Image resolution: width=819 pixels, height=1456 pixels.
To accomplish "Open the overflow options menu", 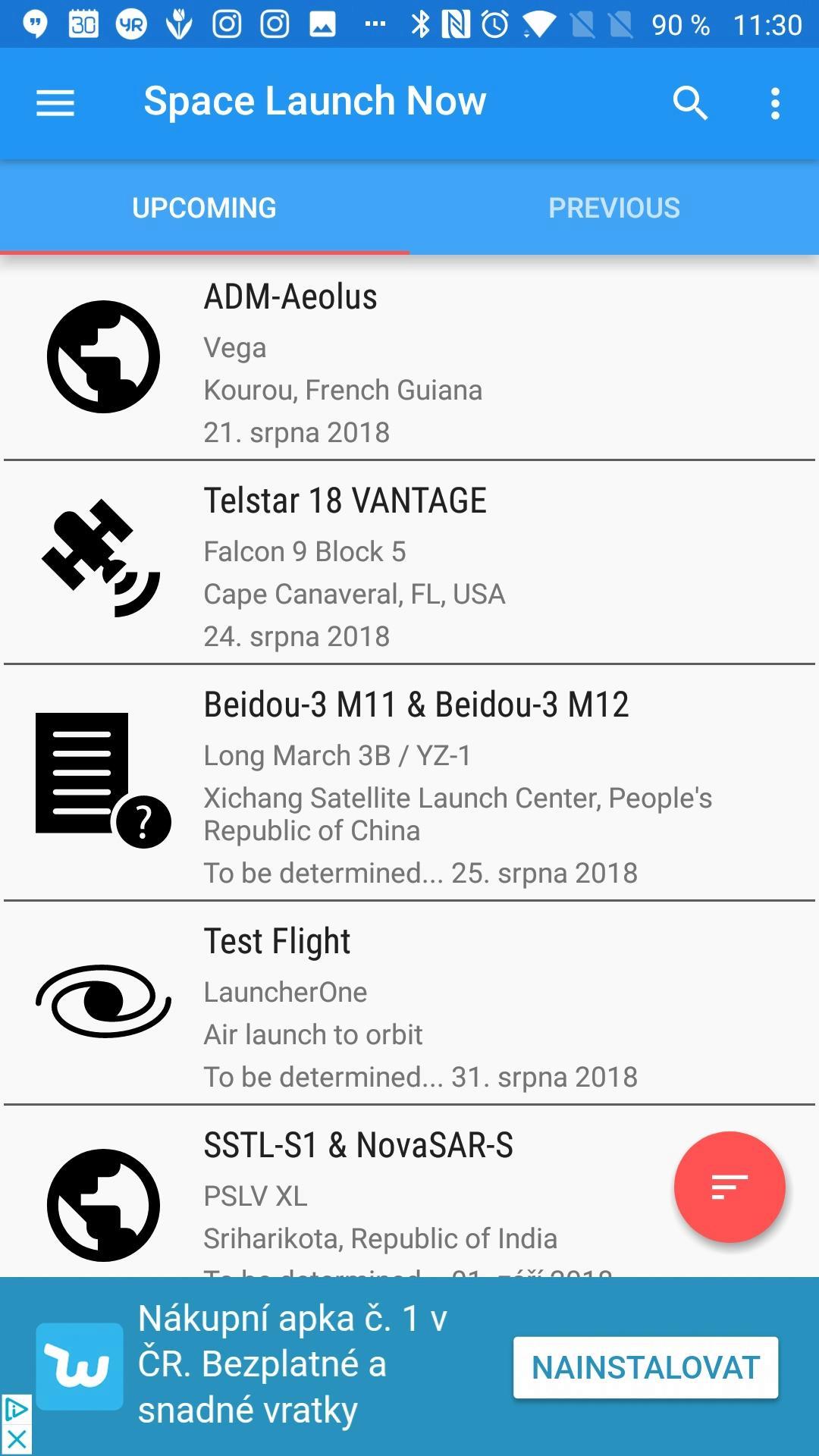I will click(775, 103).
